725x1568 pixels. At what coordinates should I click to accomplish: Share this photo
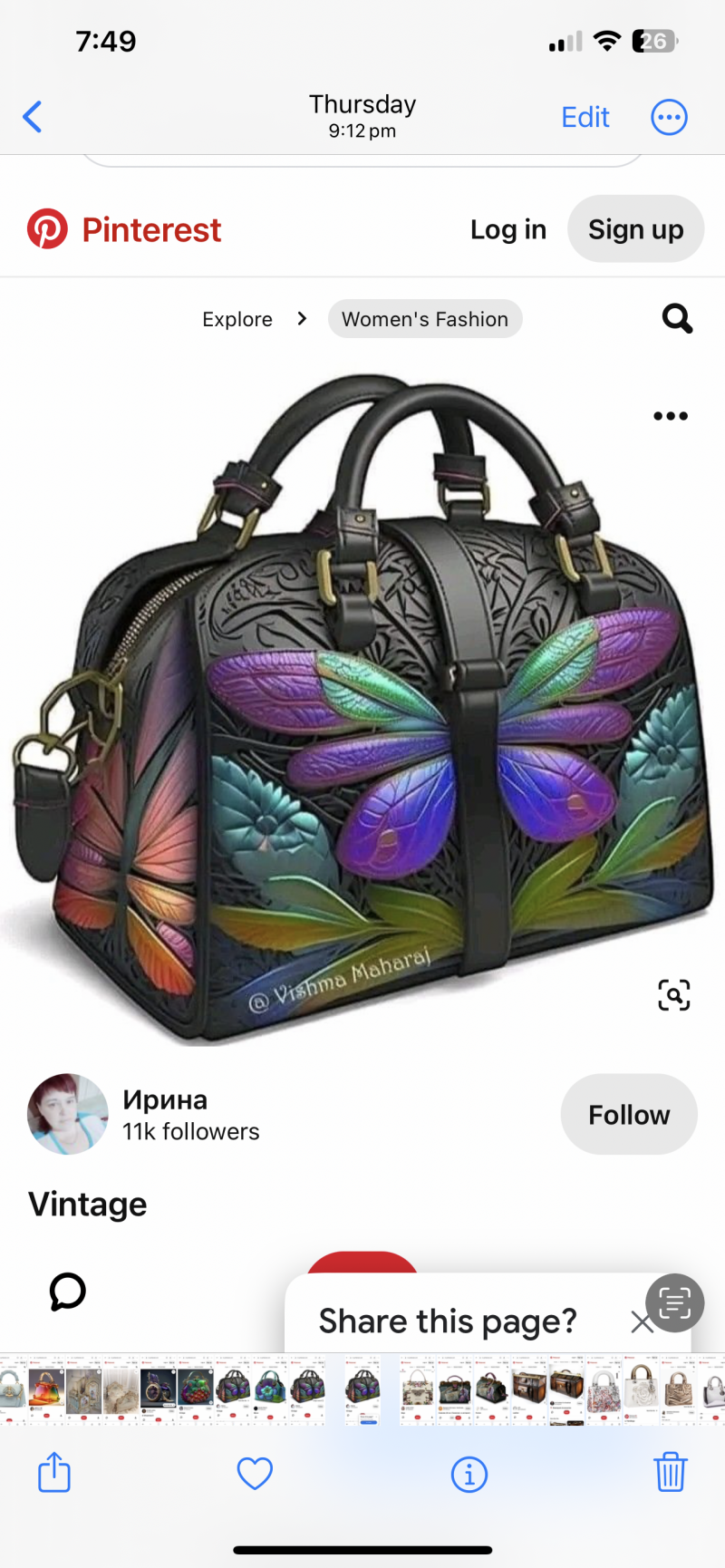54,1472
